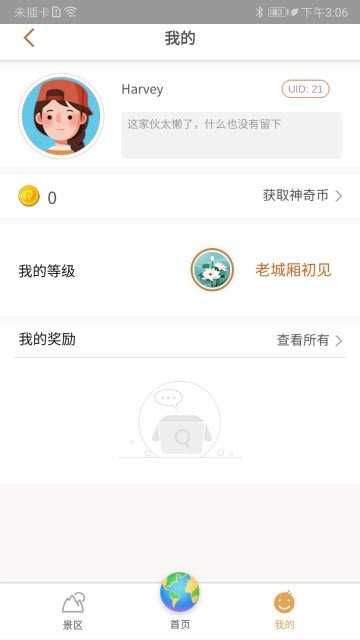Tap Harvey's profile avatar
Viewport: 360px width, 640px height.
coord(61,116)
